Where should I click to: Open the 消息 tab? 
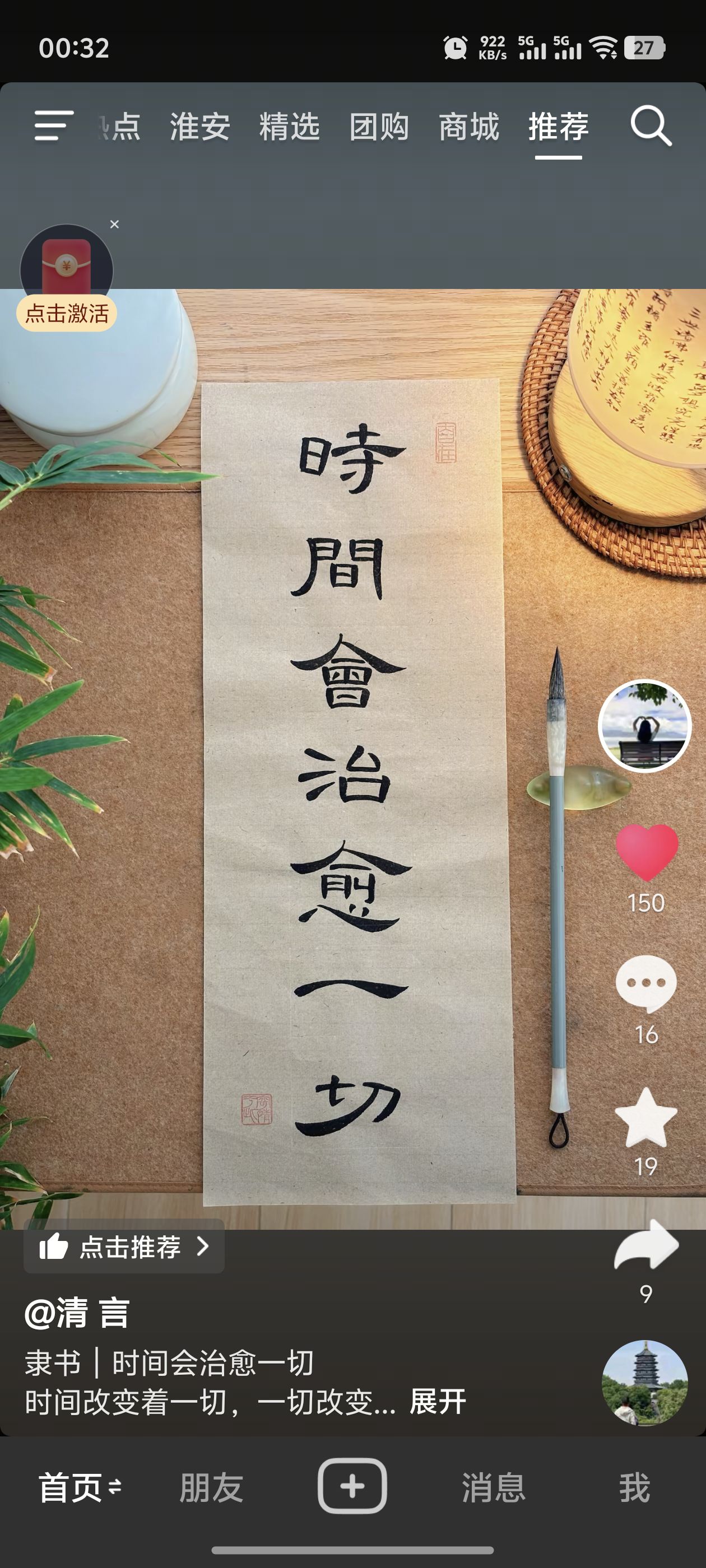coord(494,1487)
